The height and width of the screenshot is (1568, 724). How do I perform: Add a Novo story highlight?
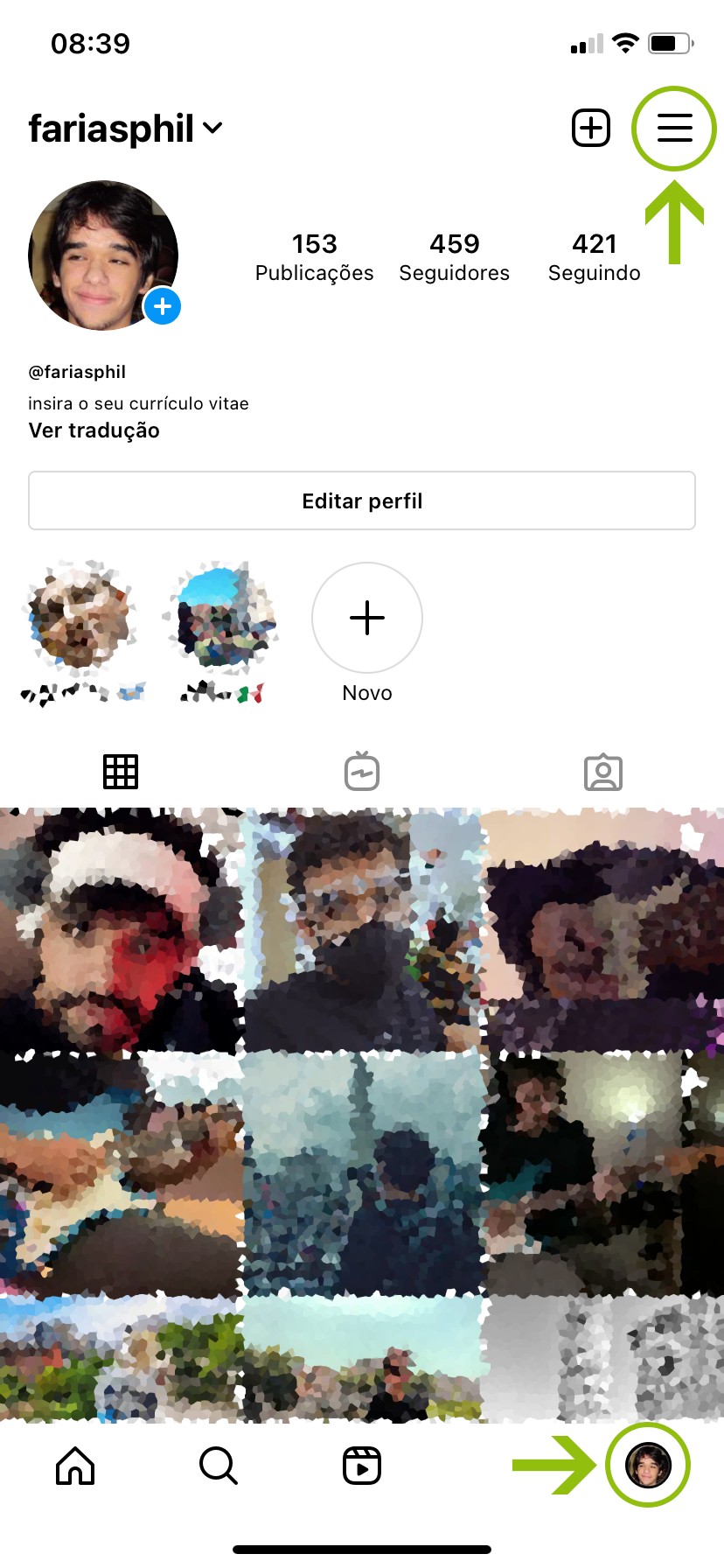tap(367, 618)
